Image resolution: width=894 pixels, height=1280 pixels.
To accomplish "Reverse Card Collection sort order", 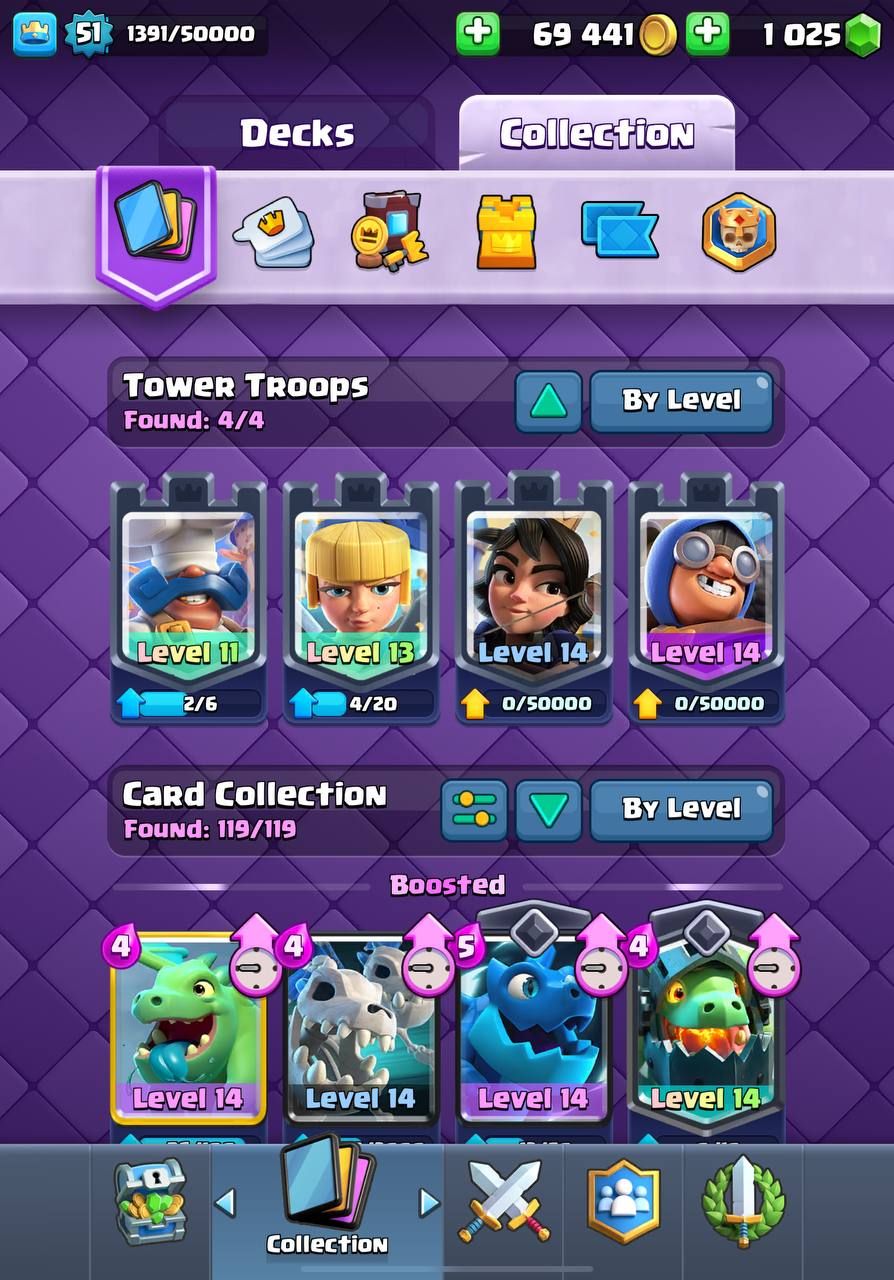I will pos(548,809).
